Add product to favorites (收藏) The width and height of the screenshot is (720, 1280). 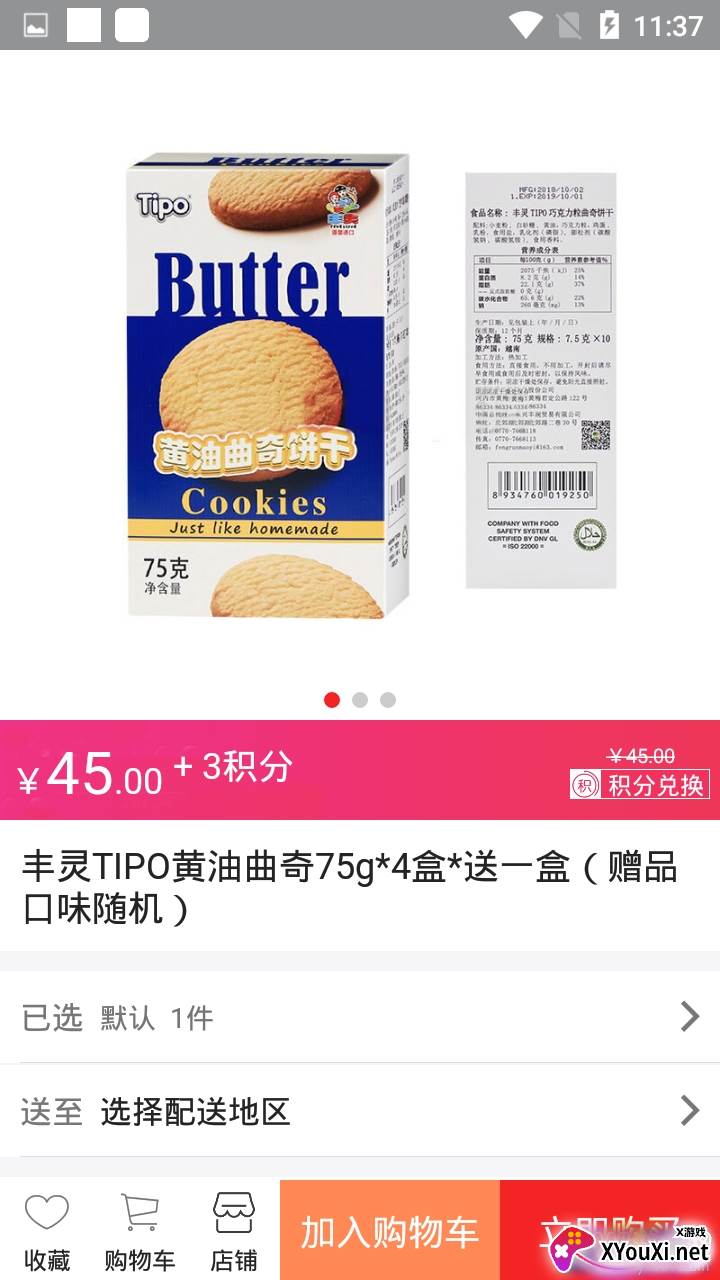(47, 1231)
